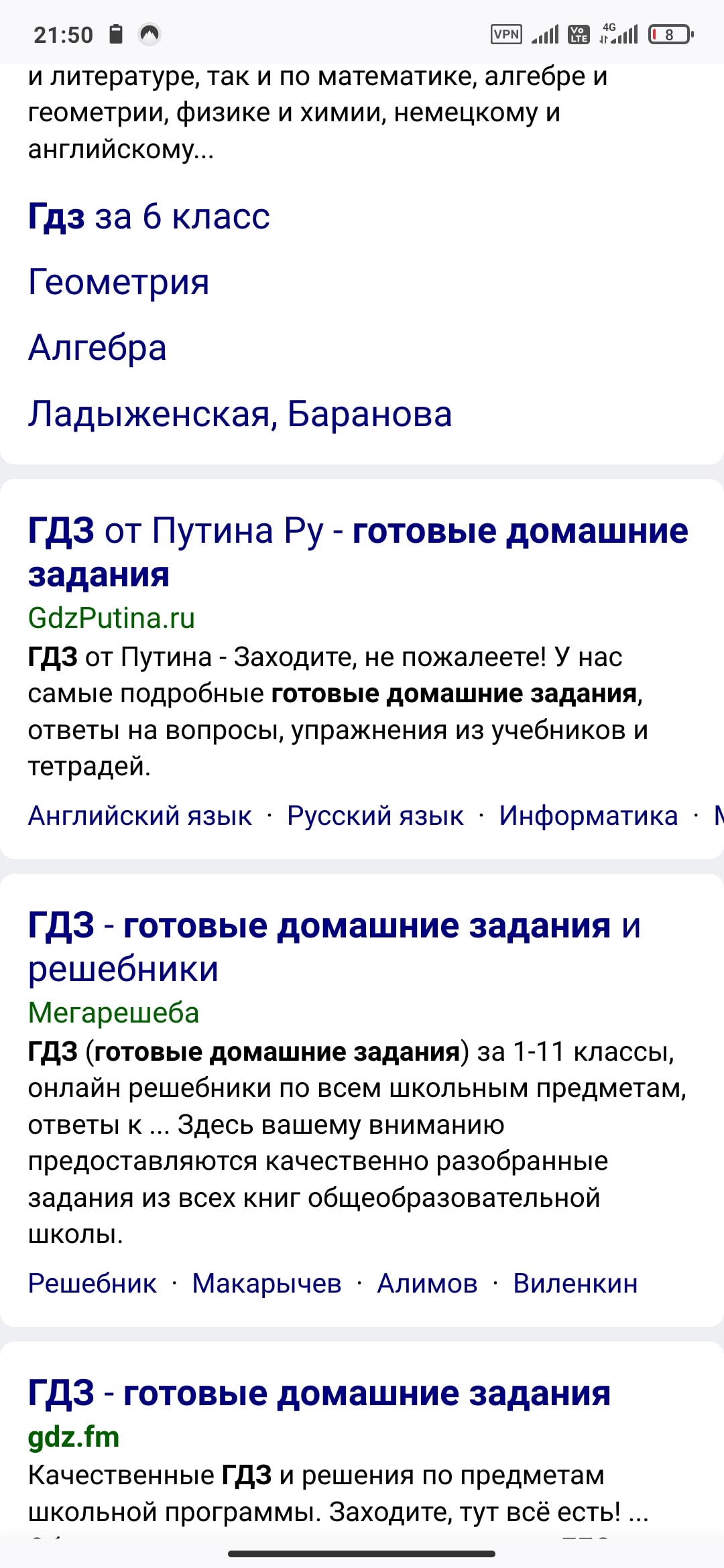Choose the Виленкин quick link

575,1283
